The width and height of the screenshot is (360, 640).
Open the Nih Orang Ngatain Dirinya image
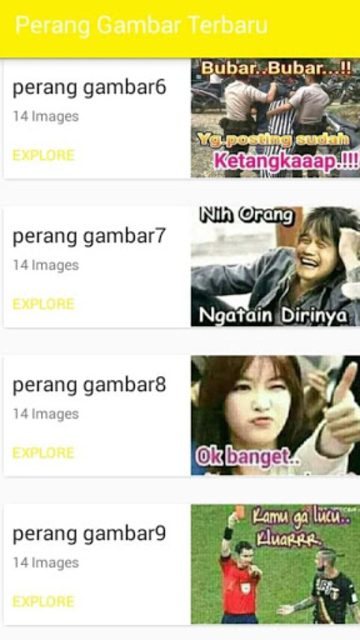tap(276, 267)
